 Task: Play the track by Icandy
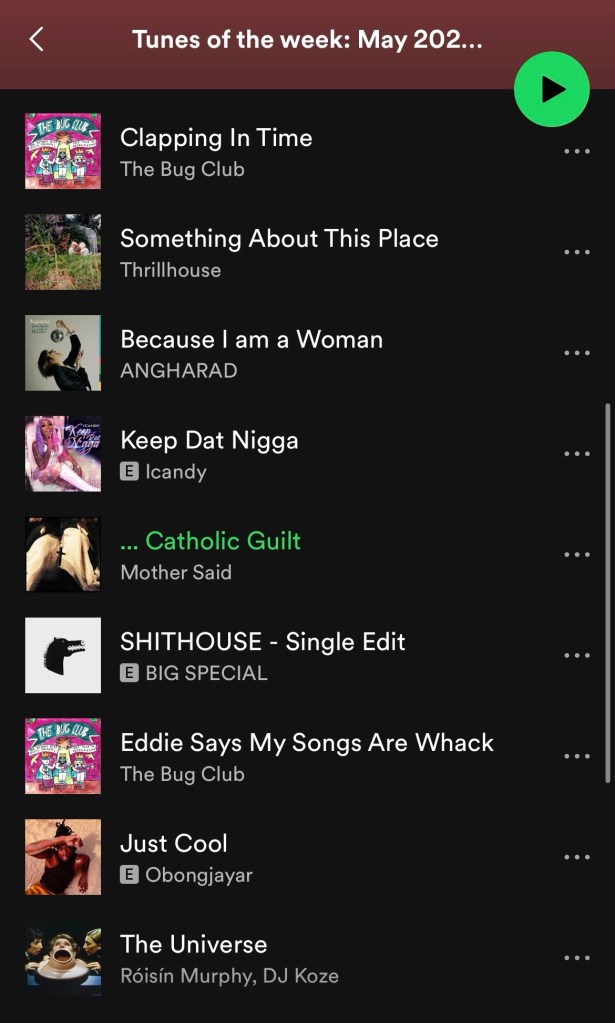(209, 441)
